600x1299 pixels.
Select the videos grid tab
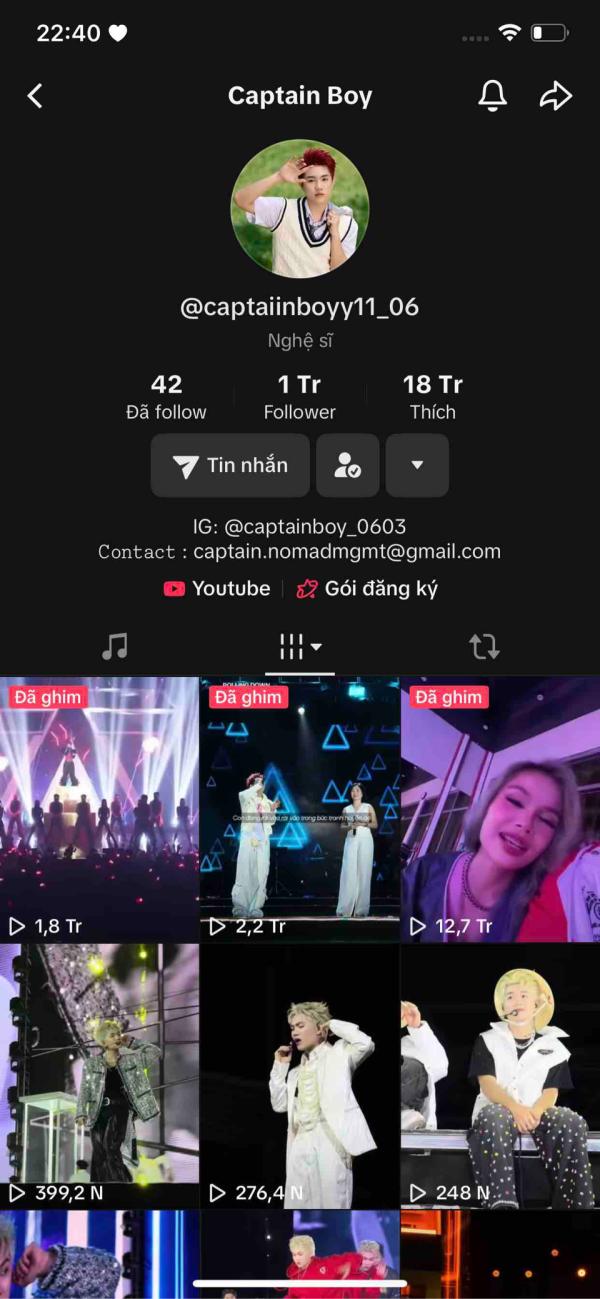coord(299,647)
